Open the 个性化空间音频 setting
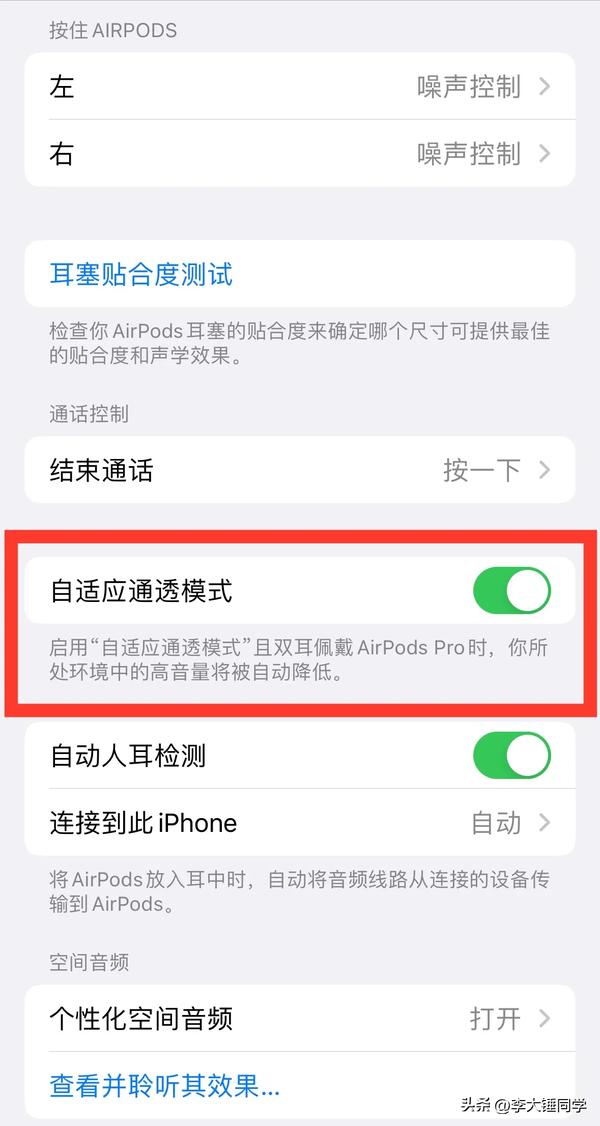This screenshot has width=600, height=1126. [300, 1018]
